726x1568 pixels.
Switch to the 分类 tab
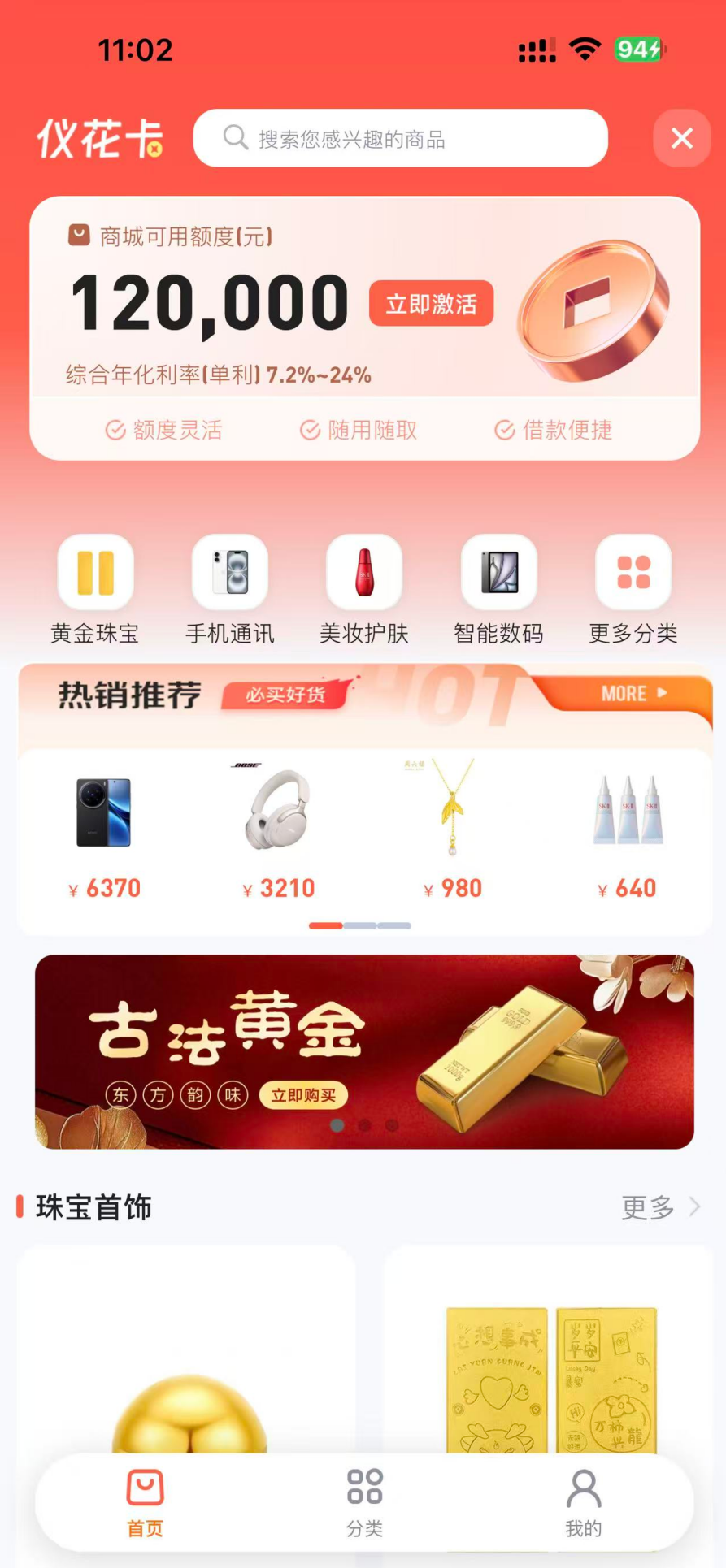point(364,1503)
